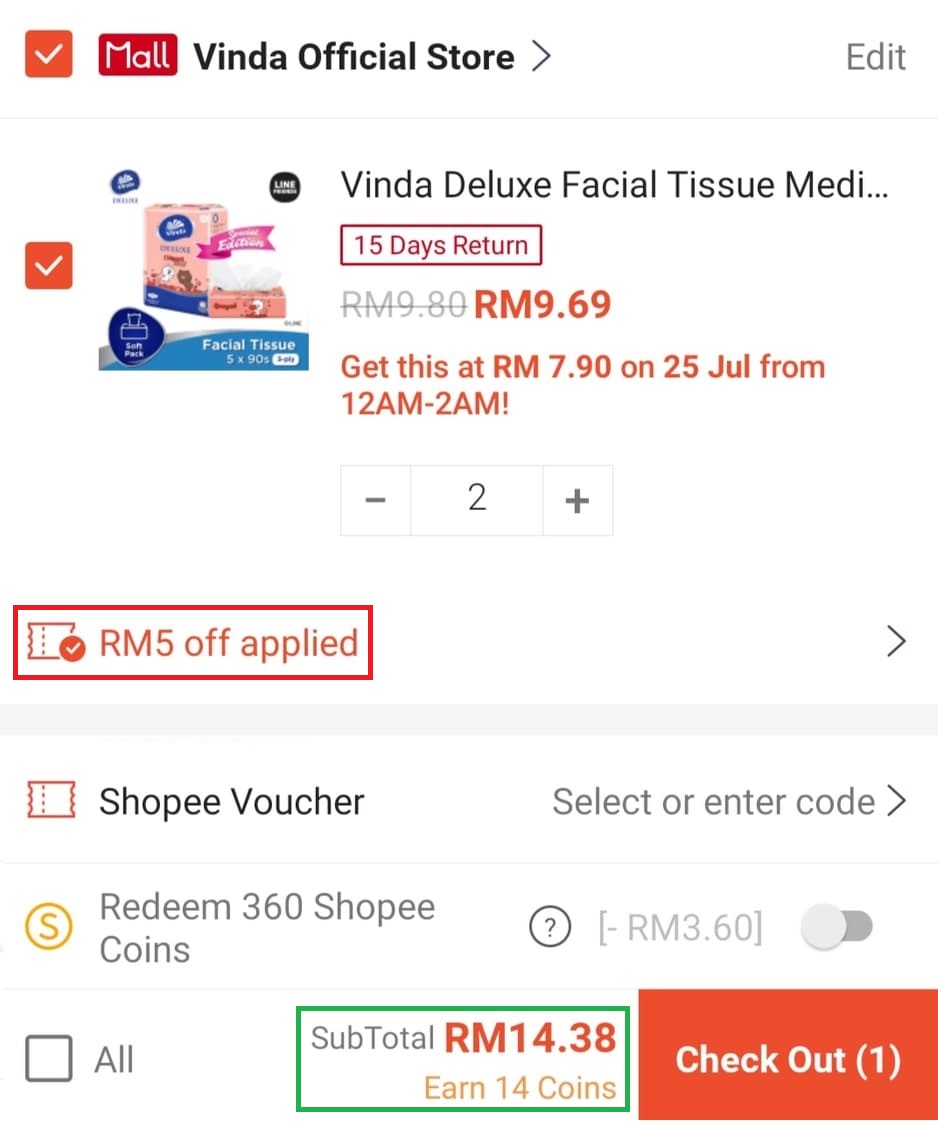Uncheck the Vinda Official Store checkbox
This screenshot has width=938, height=1128.
tap(48, 55)
